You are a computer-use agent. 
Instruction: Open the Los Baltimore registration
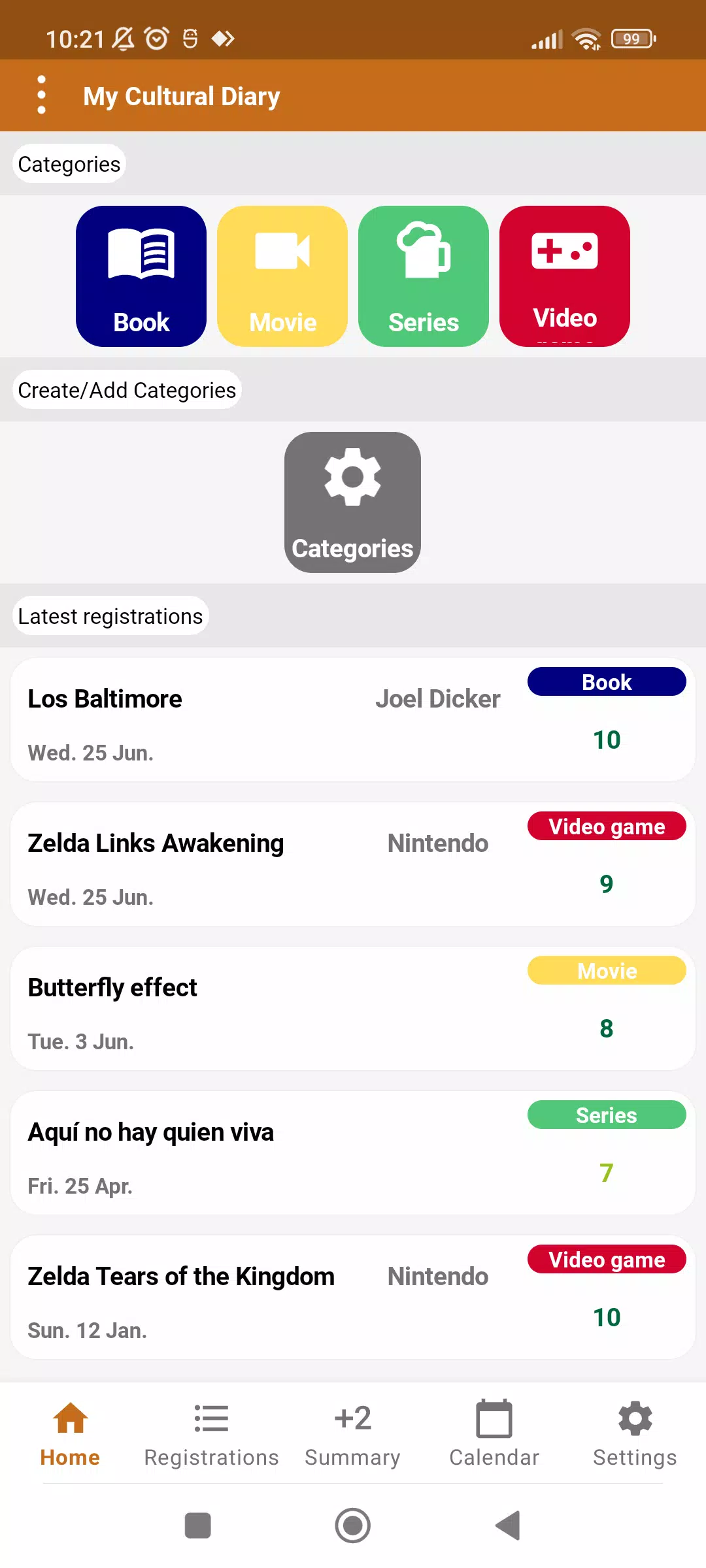(x=353, y=719)
